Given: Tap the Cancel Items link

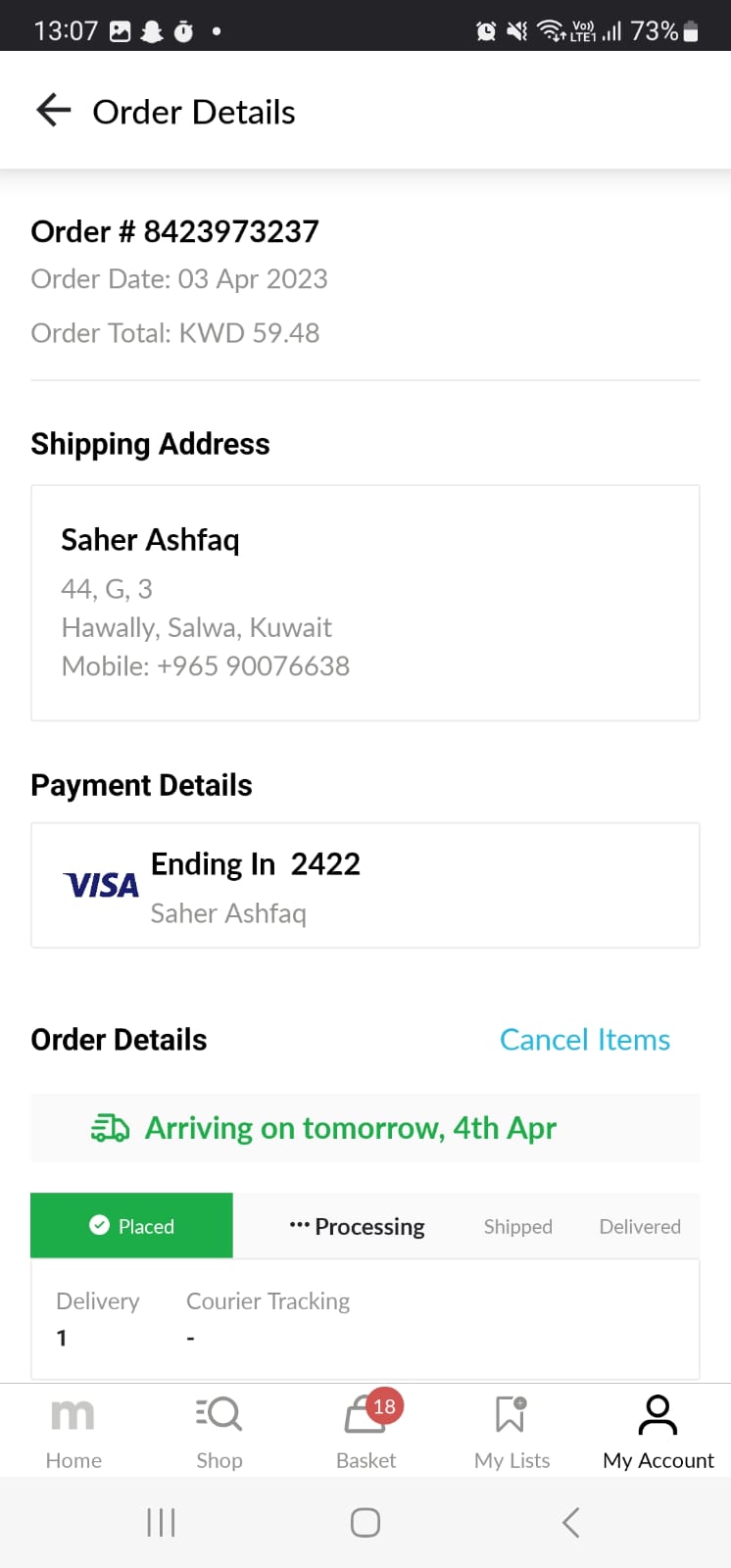Looking at the screenshot, I should coord(584,1040).
